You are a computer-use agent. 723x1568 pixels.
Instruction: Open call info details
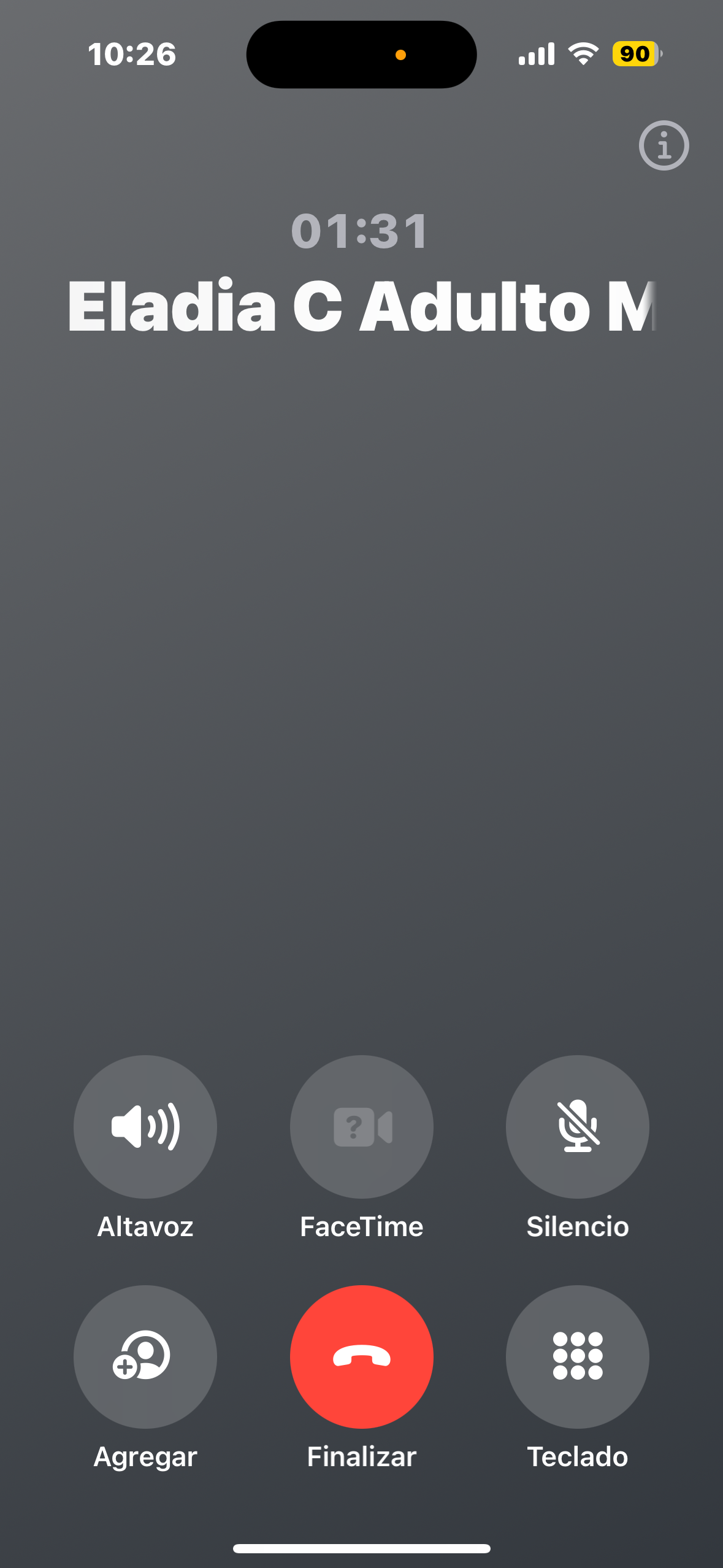coord(664,146)
